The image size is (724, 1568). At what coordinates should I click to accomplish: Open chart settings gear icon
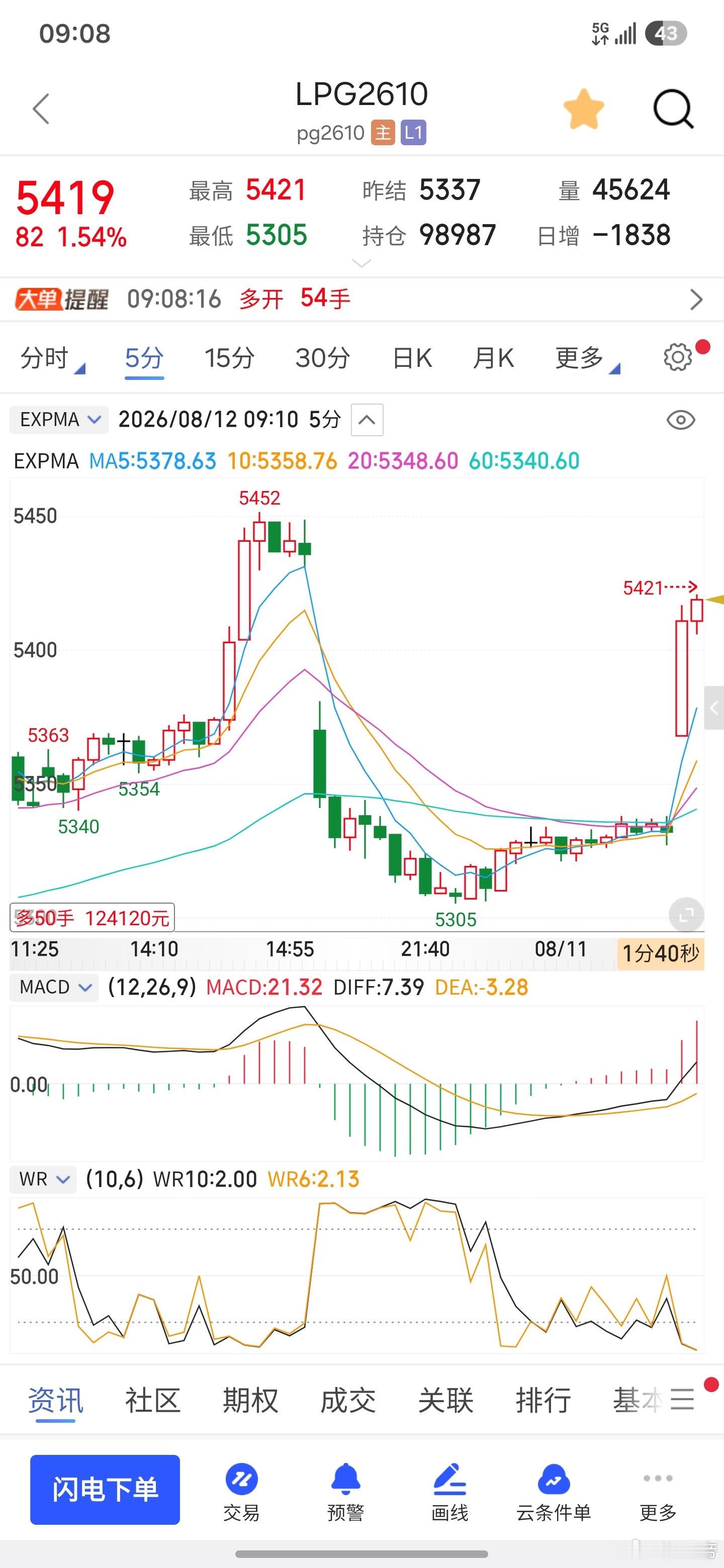pos(678,357)
